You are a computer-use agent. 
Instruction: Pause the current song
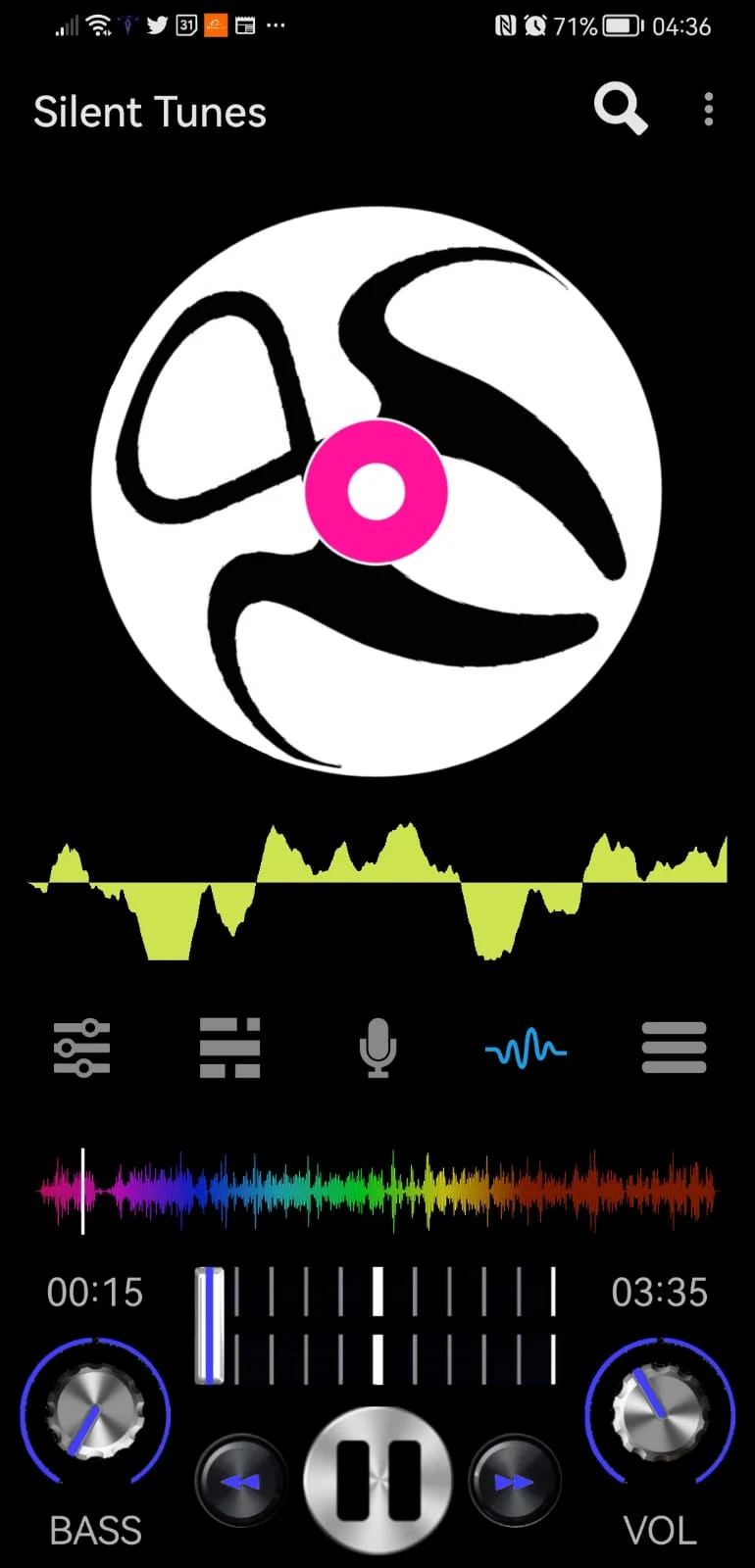pyautogui.click(x=377, y=1481)
